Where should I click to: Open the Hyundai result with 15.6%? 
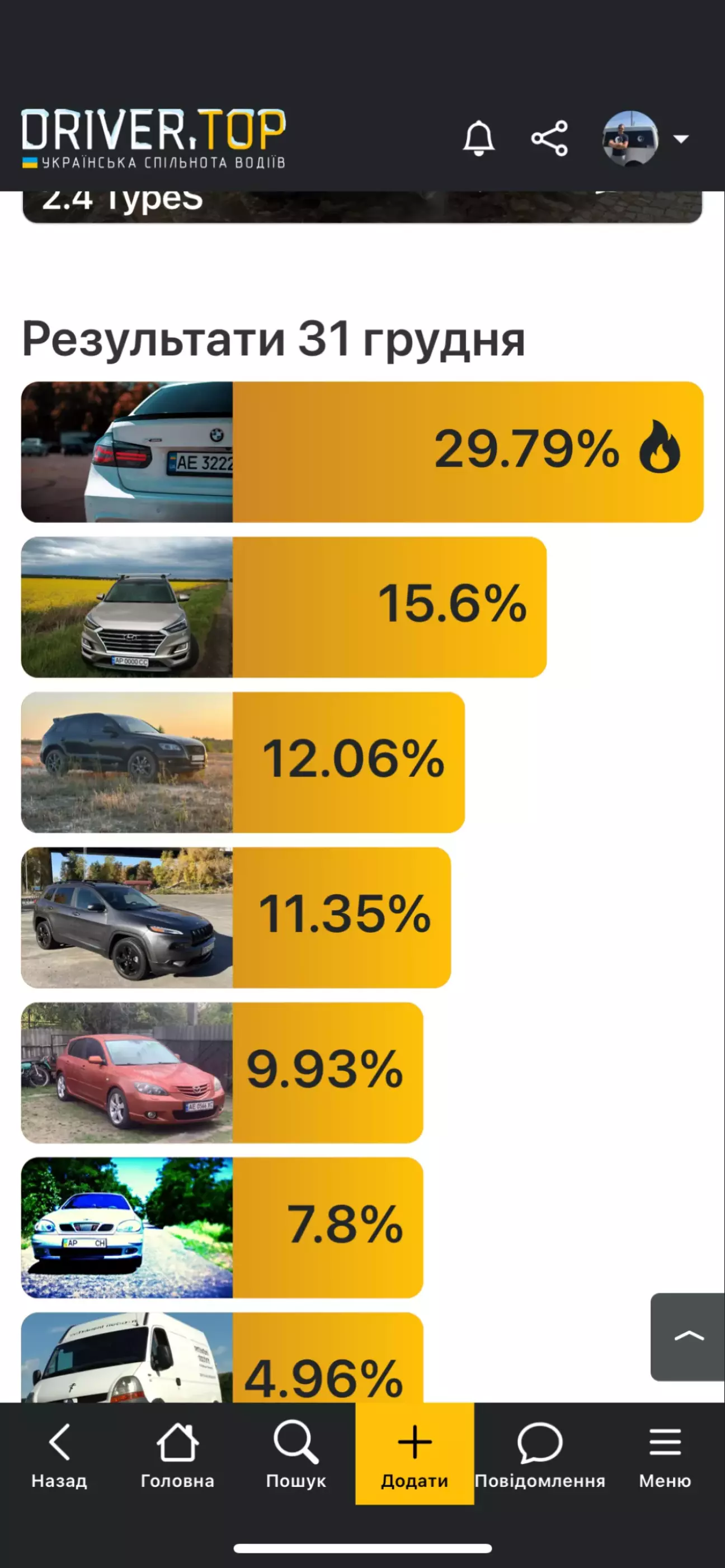pos(284,607)
